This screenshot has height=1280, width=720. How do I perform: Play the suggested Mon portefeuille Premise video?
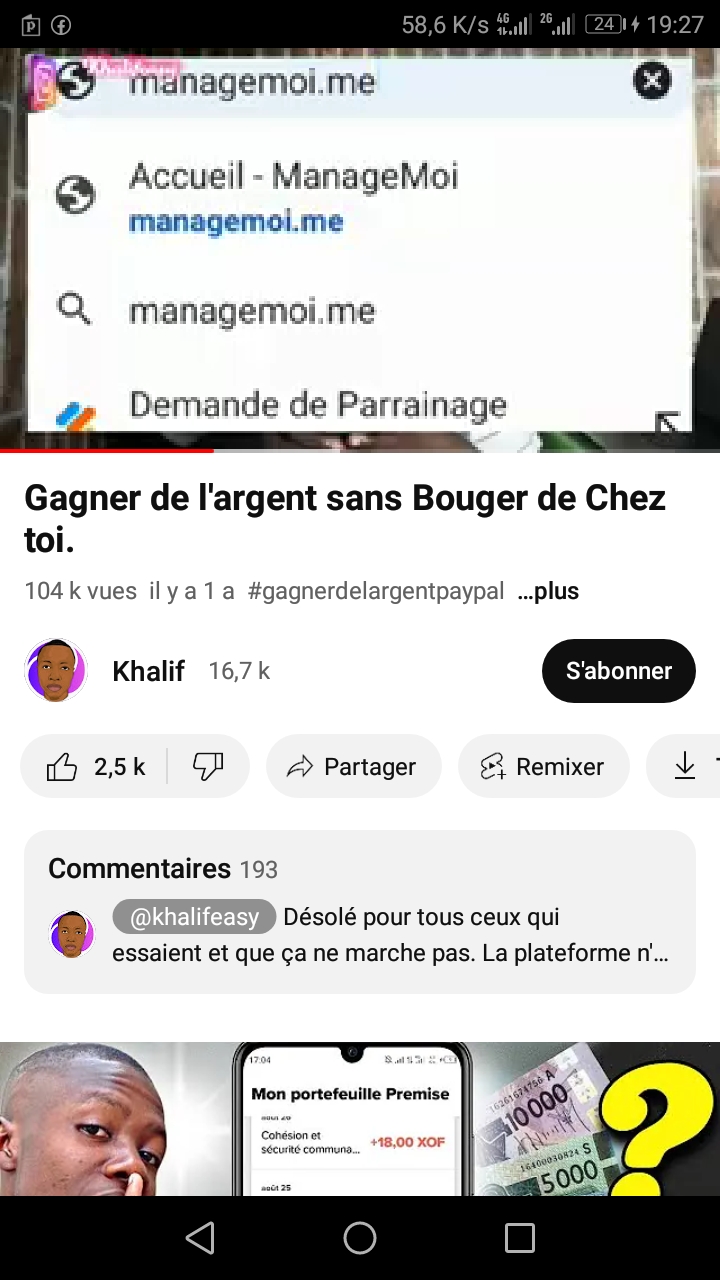(359, 1118)
